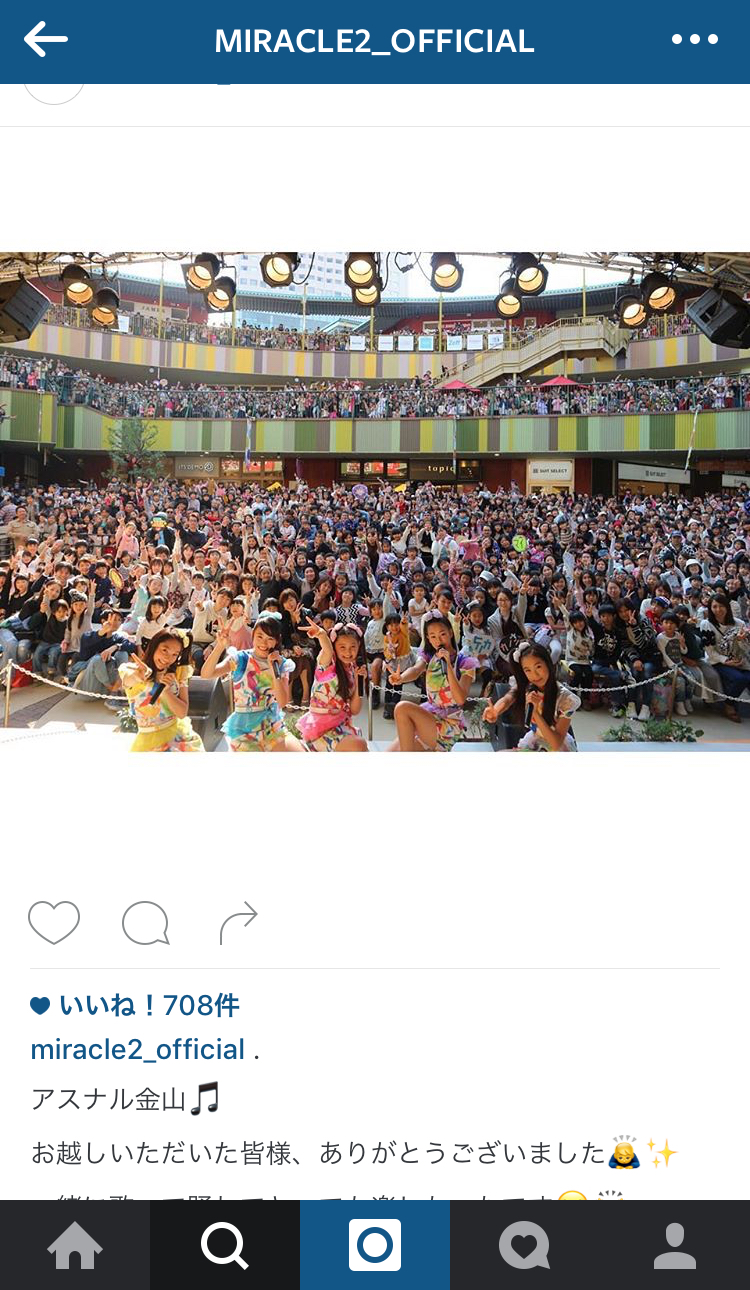
Task: Open the Camera tab
Action: 375,1245
